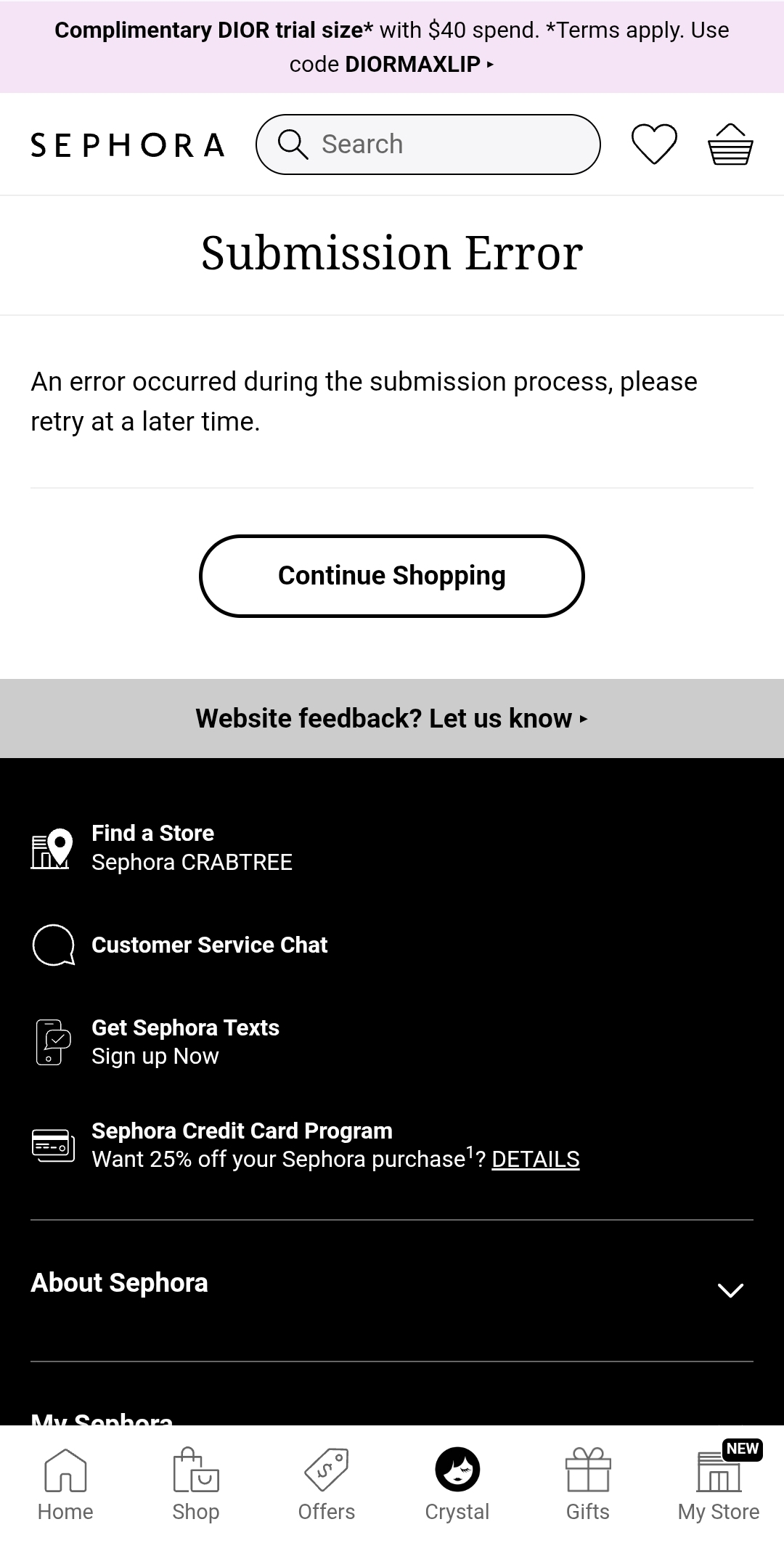This screenshot has width=784, height=1551.
Task: Open the Loves heart icon
Action: coord(654,144)
